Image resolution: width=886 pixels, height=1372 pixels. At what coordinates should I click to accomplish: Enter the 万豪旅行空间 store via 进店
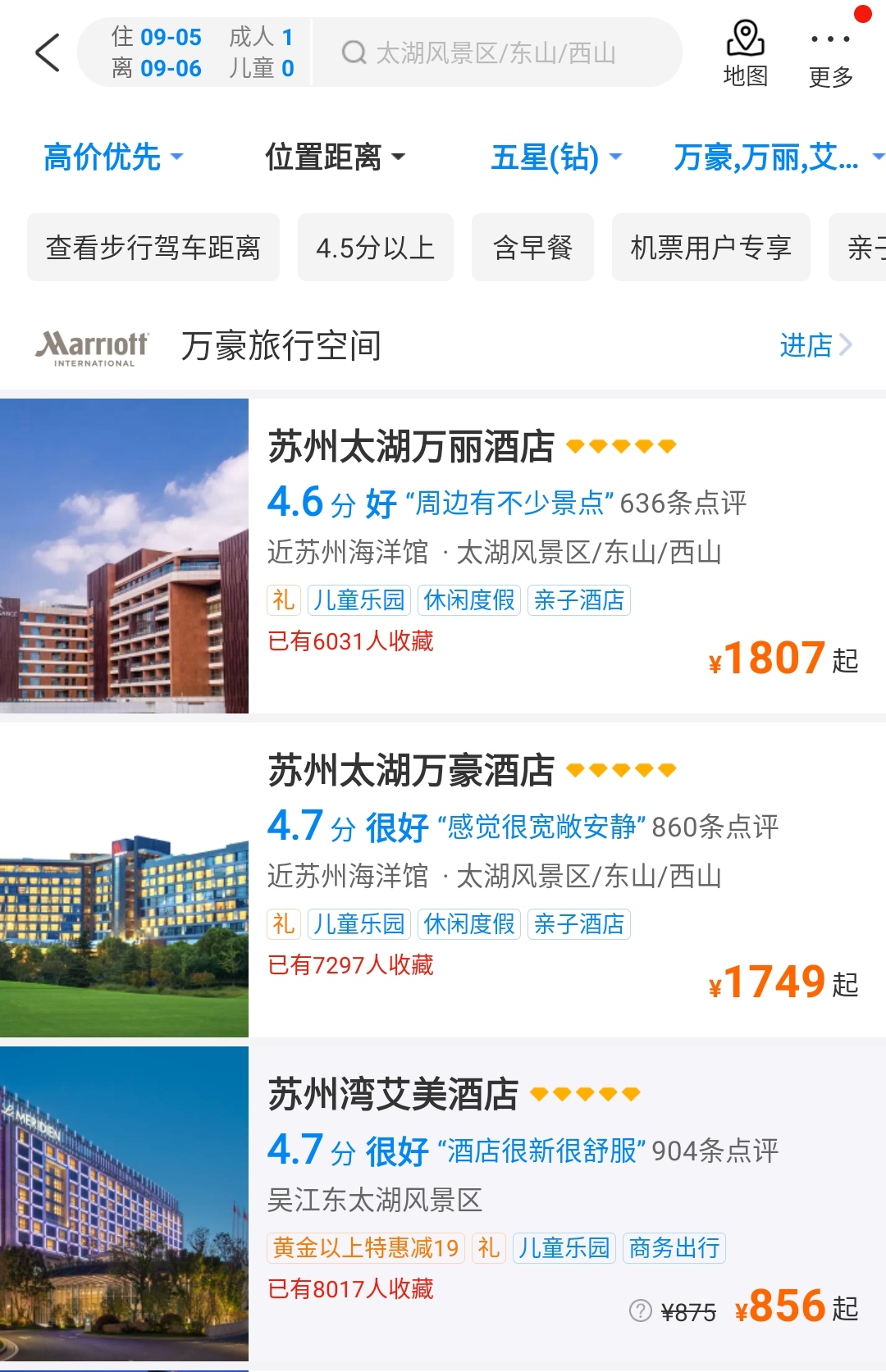click(x=815, y=345)
